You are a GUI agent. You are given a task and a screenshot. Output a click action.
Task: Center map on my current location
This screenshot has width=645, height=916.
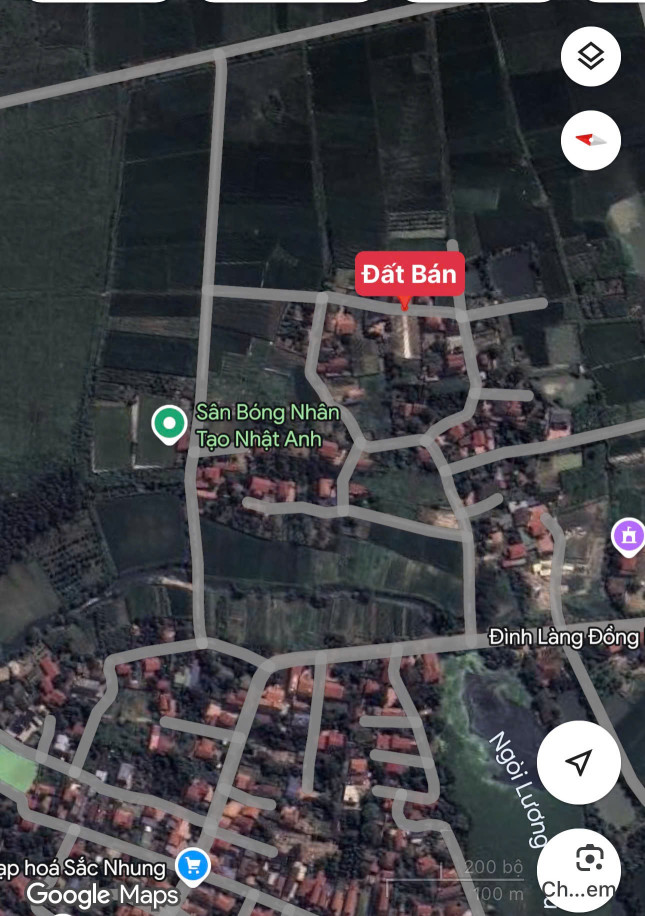(x=578, y=762)
